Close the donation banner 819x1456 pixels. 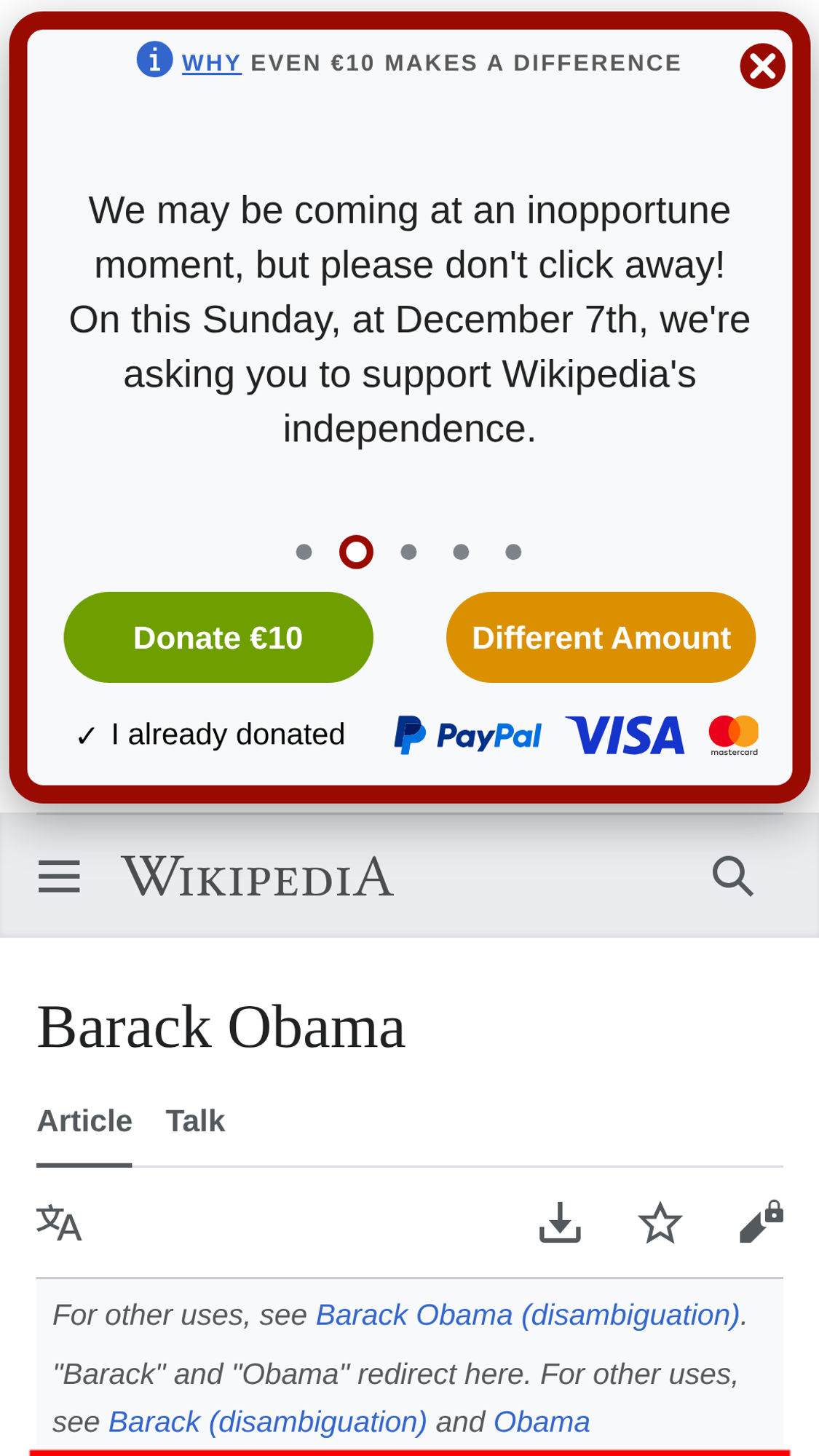click(762, 66)
